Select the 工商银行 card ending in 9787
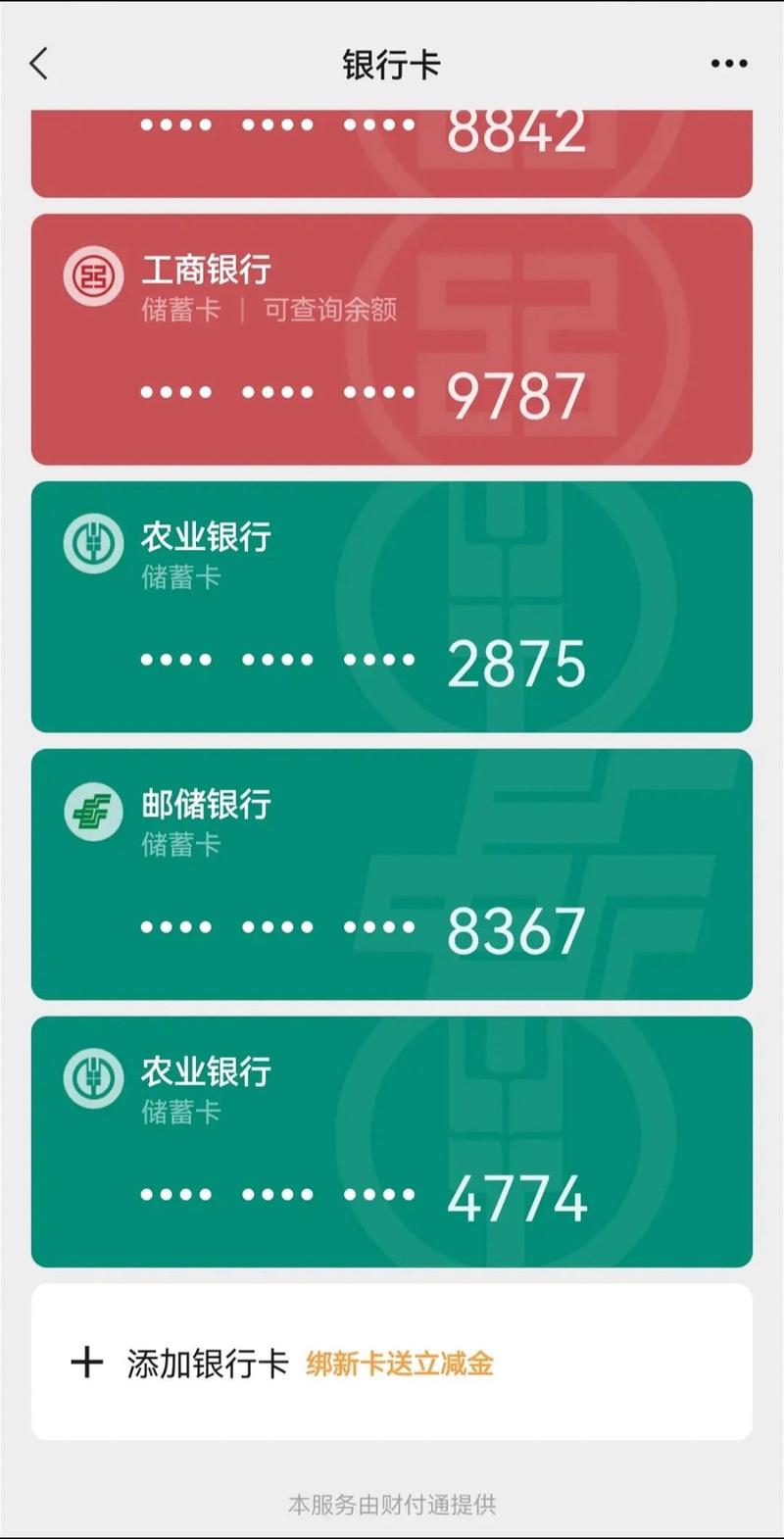 [392, 336]
